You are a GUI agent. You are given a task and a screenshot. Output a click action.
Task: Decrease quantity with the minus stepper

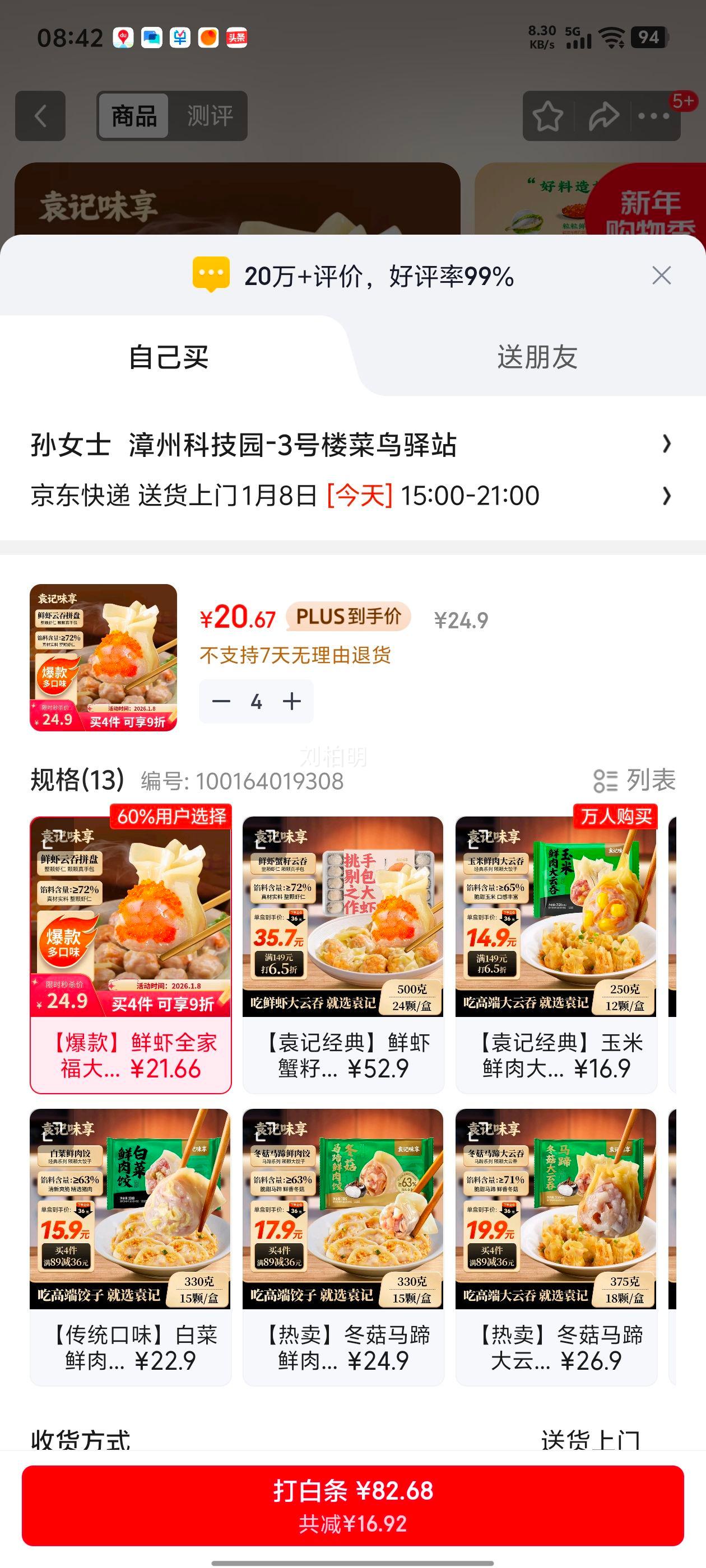point(222,701)
